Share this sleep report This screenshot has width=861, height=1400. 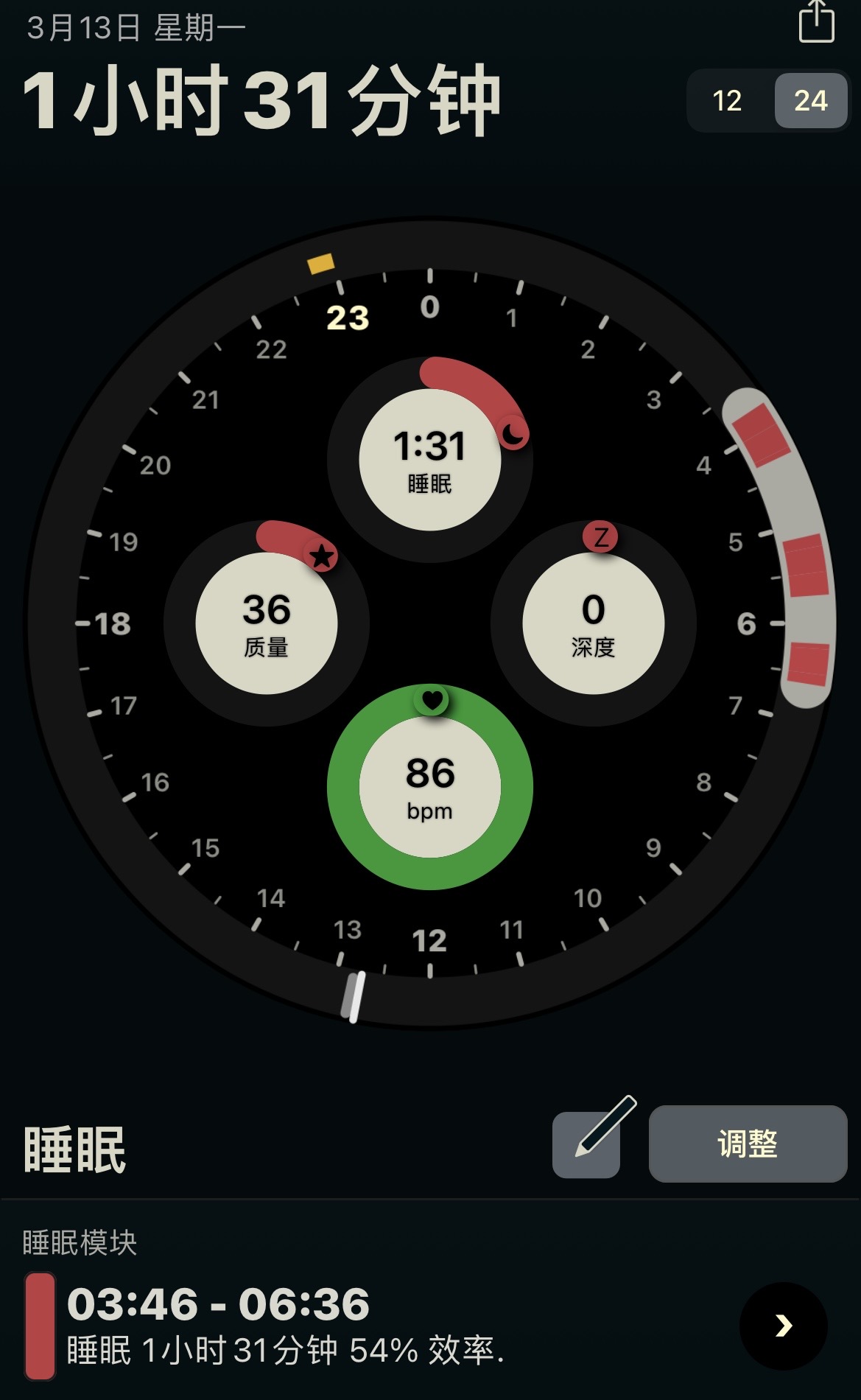pyautogui.click(x=816, y=22)
